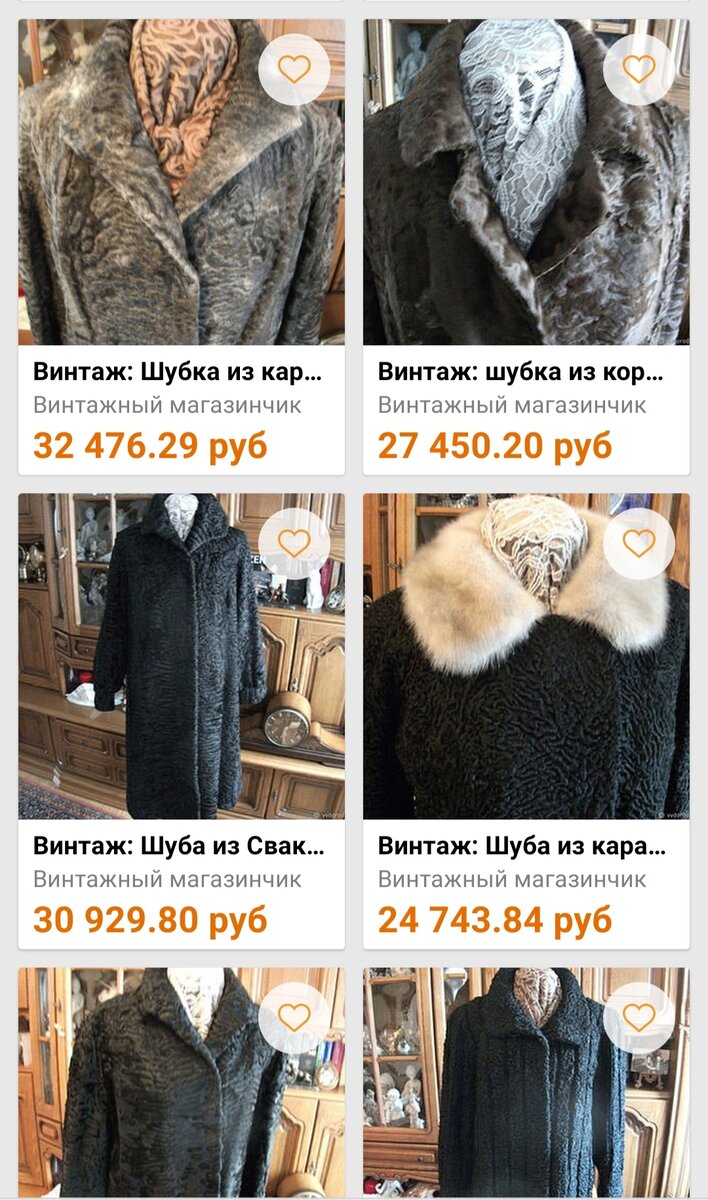View the 30 929.80 руб coat listing
708x1200 pixels.
point(181,721)
